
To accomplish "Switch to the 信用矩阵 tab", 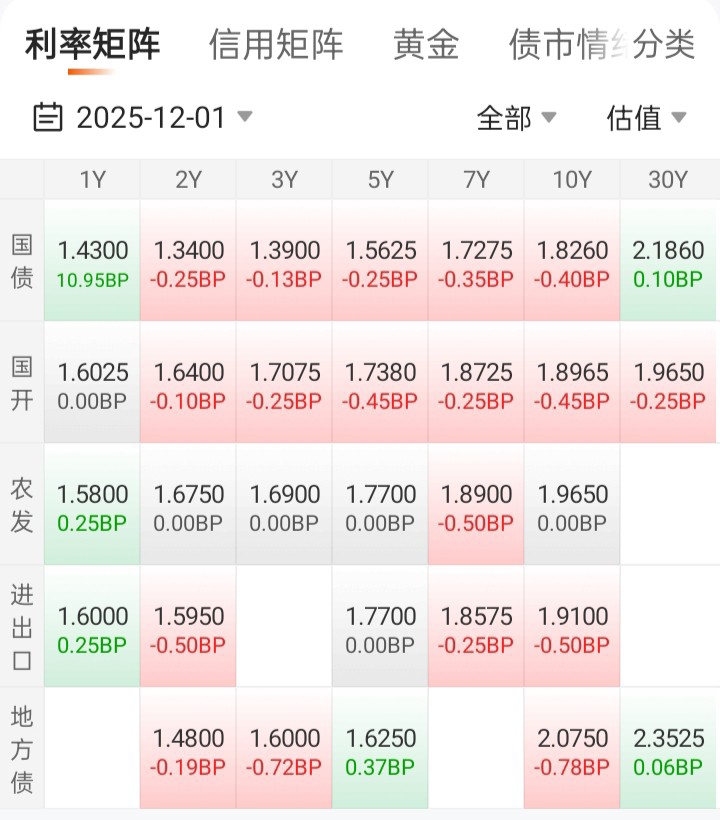I will point(276,45).
